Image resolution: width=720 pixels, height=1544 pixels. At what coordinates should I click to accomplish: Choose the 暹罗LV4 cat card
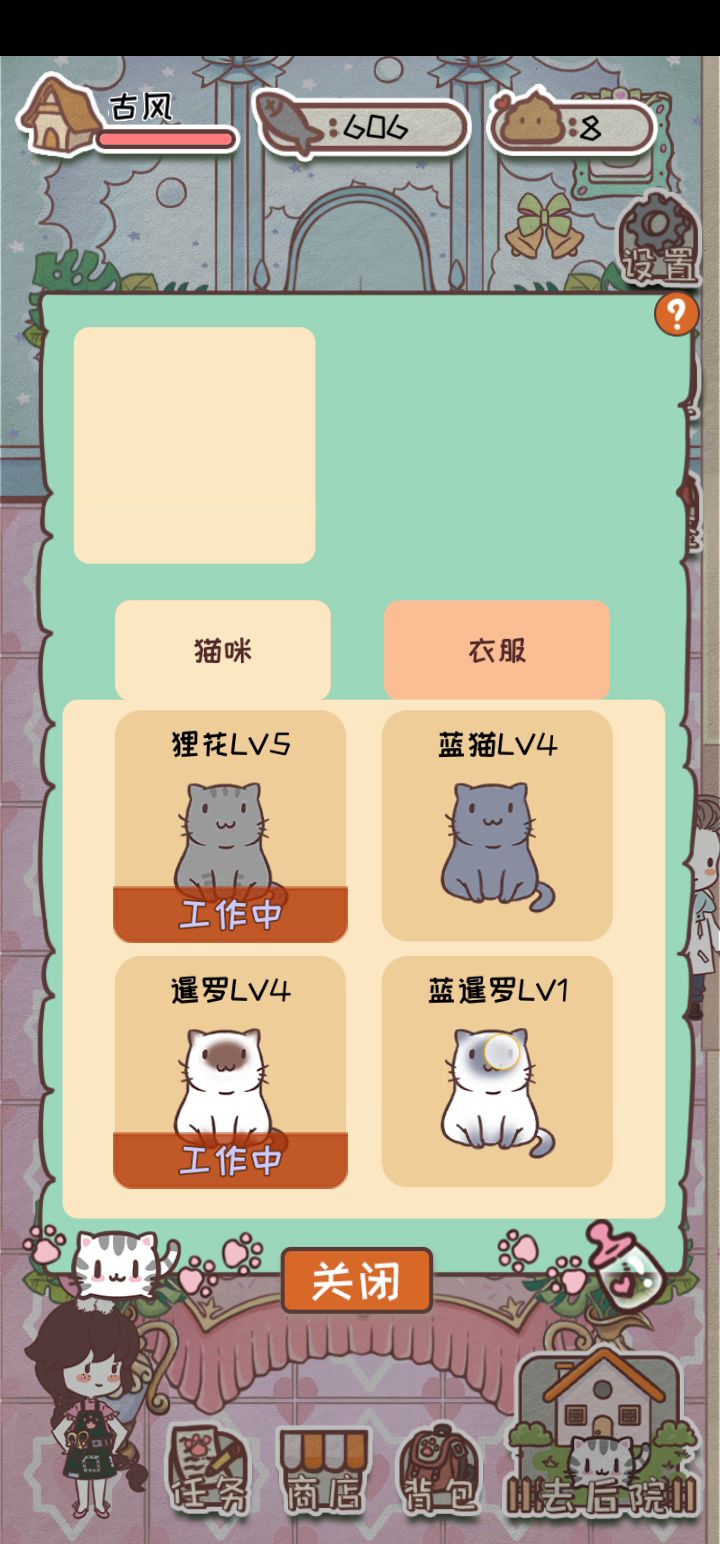pyautogui.click(x=230, y=1072)
